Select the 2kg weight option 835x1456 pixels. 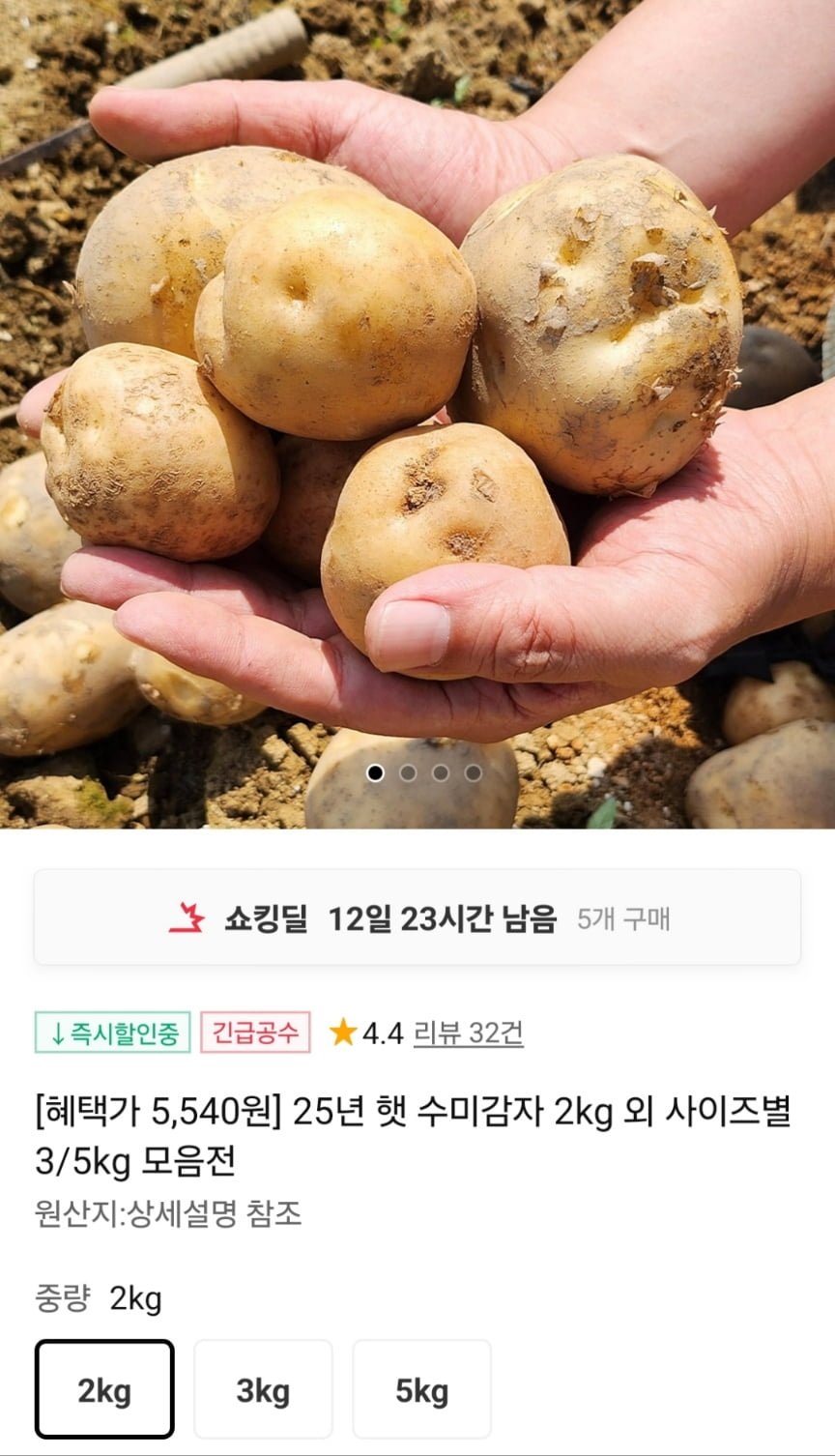(104, 1389)
